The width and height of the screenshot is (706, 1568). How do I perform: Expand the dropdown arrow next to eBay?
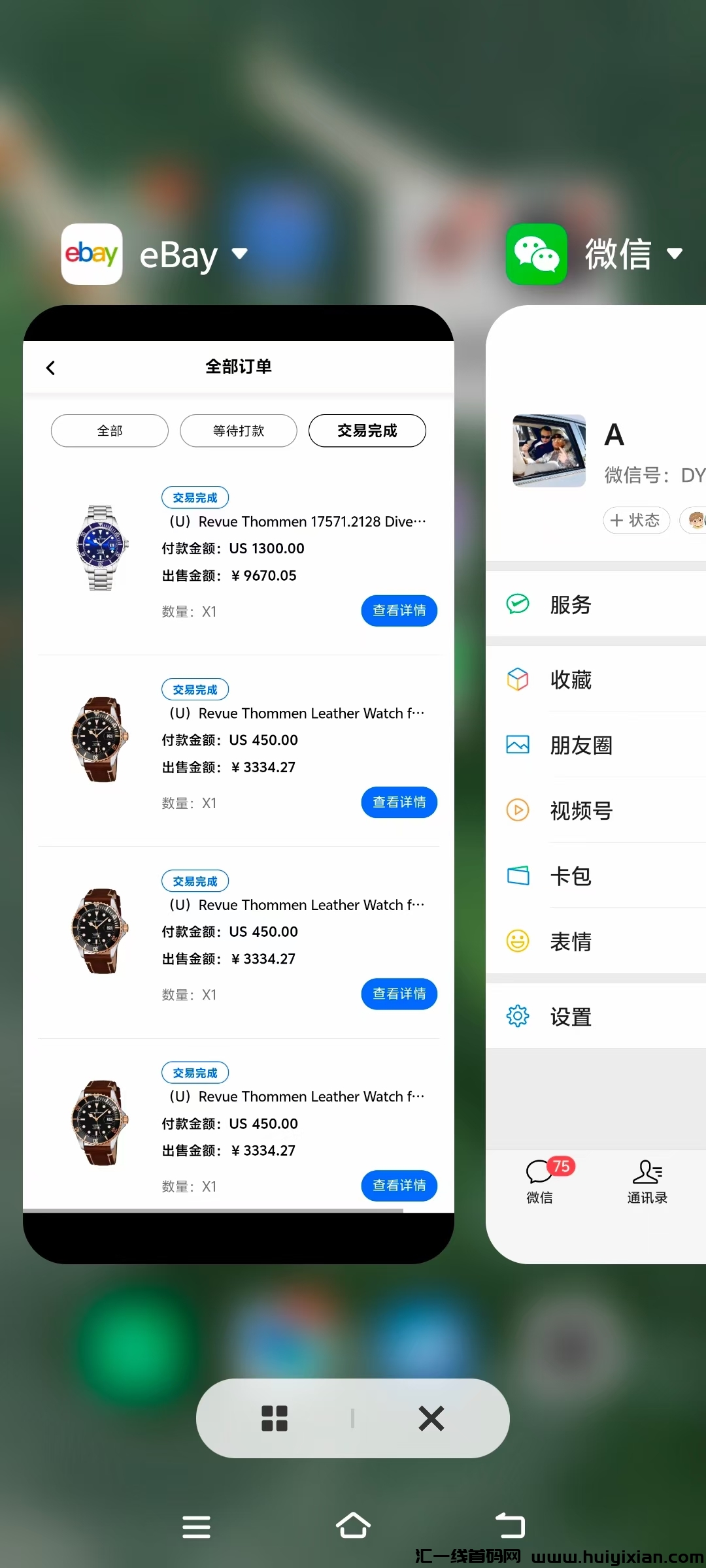point(240,253)
